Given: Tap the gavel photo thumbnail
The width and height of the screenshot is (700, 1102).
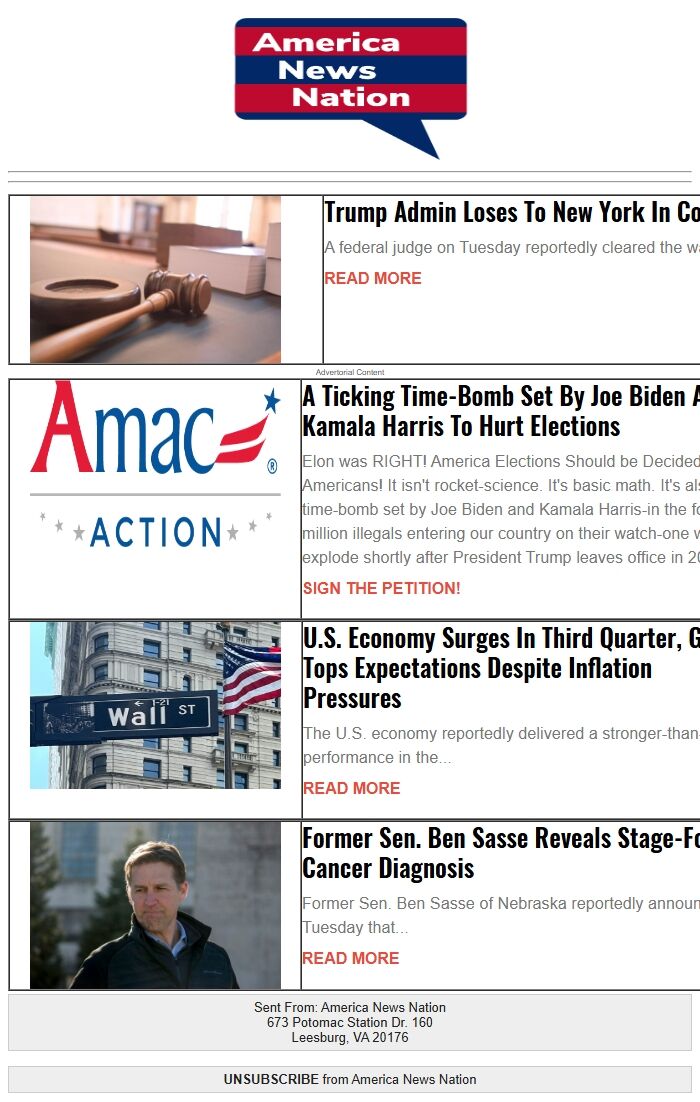Looking at the screenshot, I should point(155,280).
